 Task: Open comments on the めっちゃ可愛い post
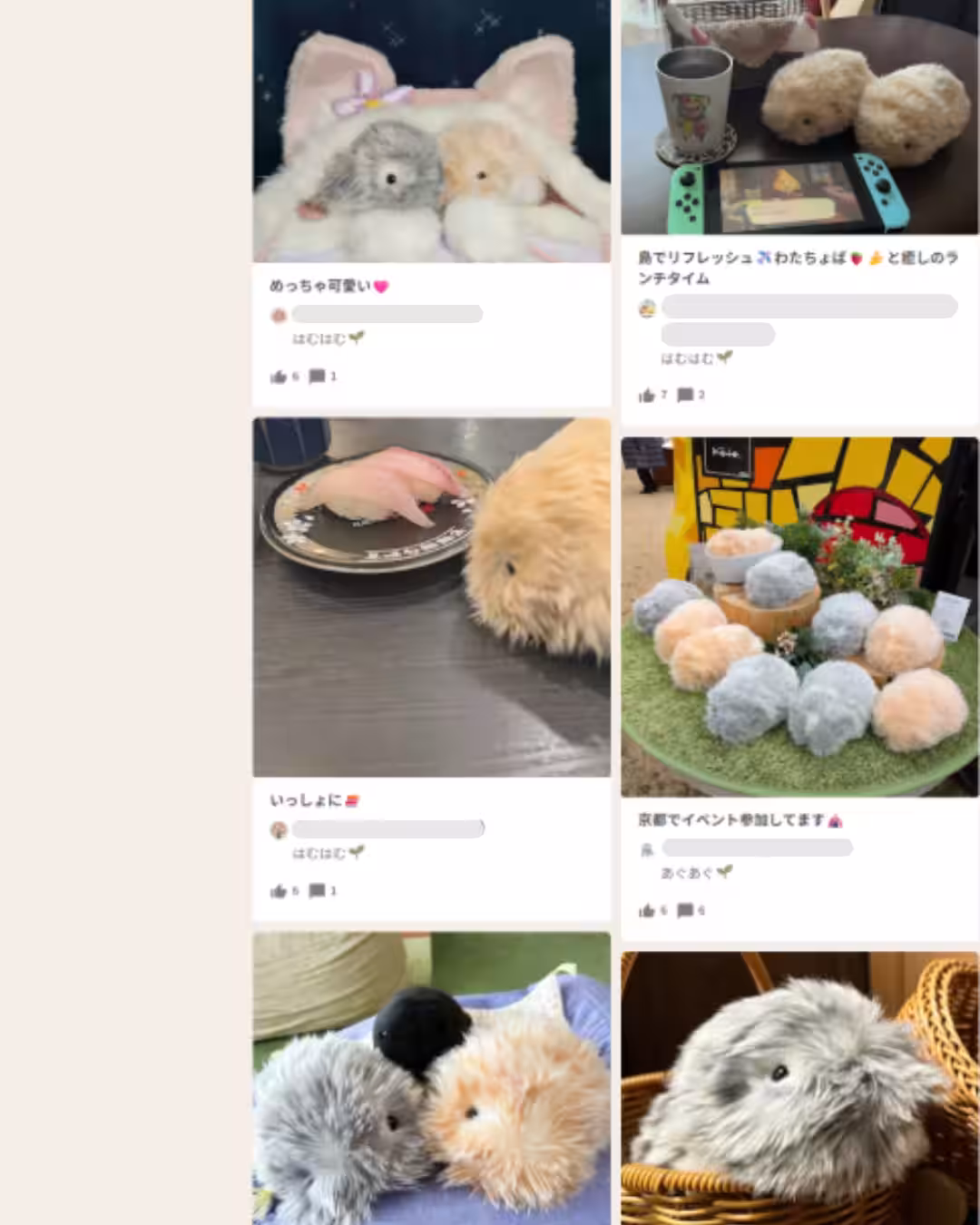tap(317, 377)
